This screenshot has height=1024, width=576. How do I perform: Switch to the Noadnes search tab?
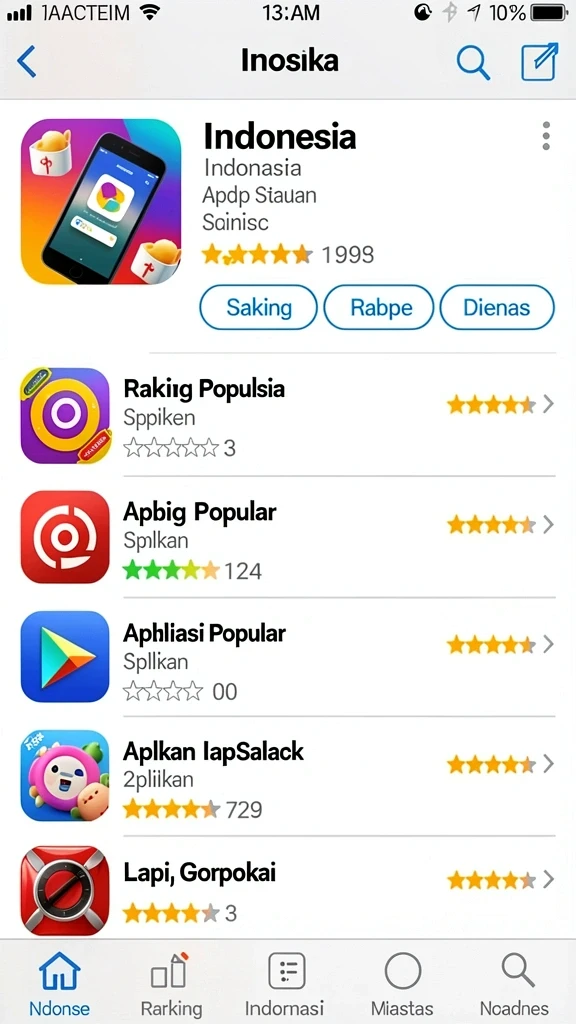coord(515,984)
